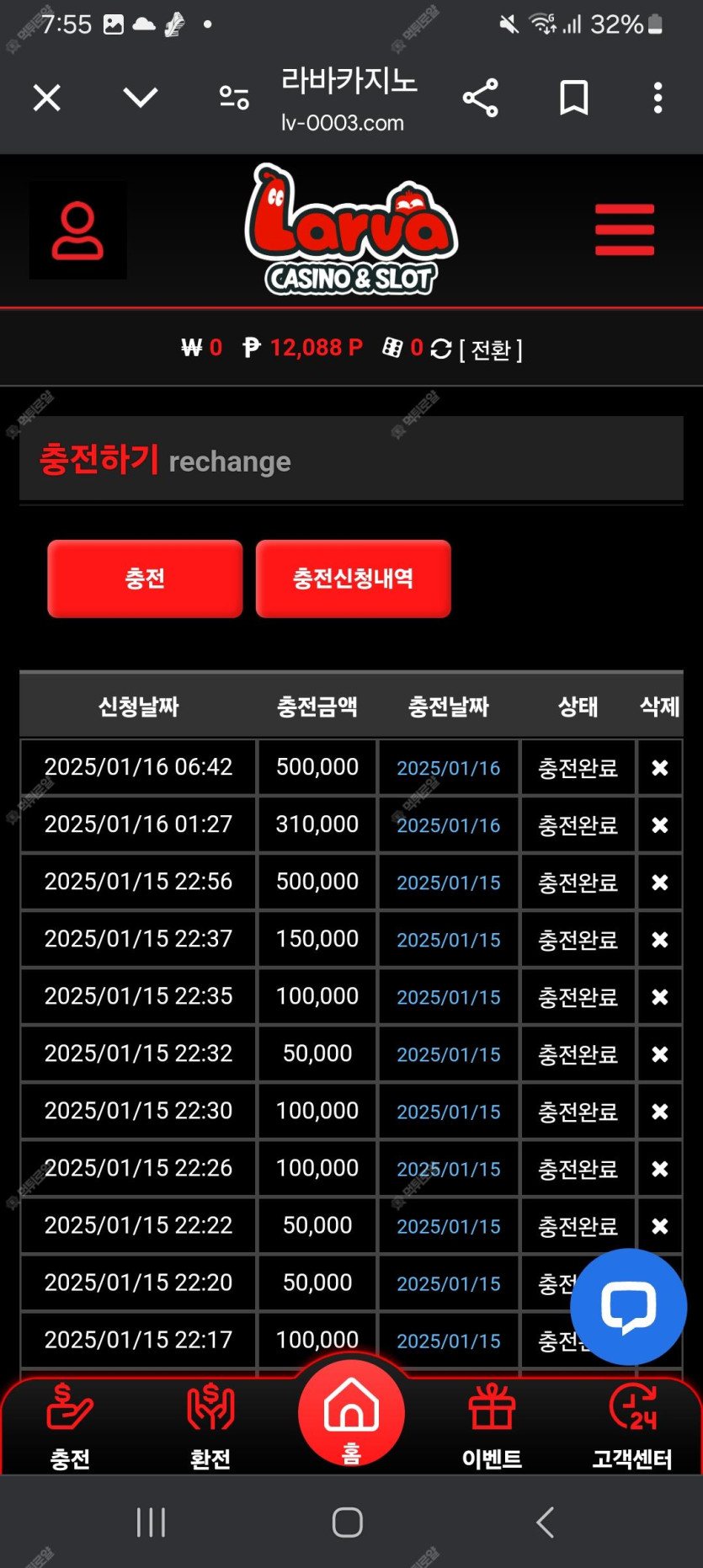Image resolution: width=703 pixels, height=1568 pixels.
Task: Open the live chat bubble
Action: (628, 1306)
